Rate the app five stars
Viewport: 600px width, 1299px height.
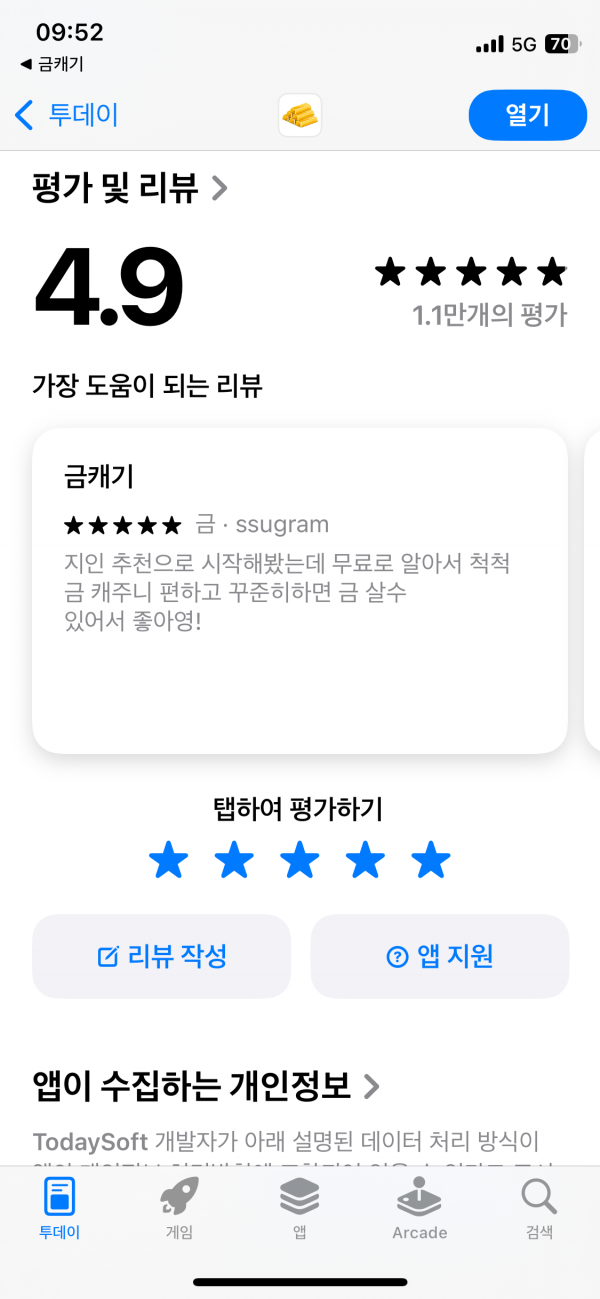(x=431, y=860)
